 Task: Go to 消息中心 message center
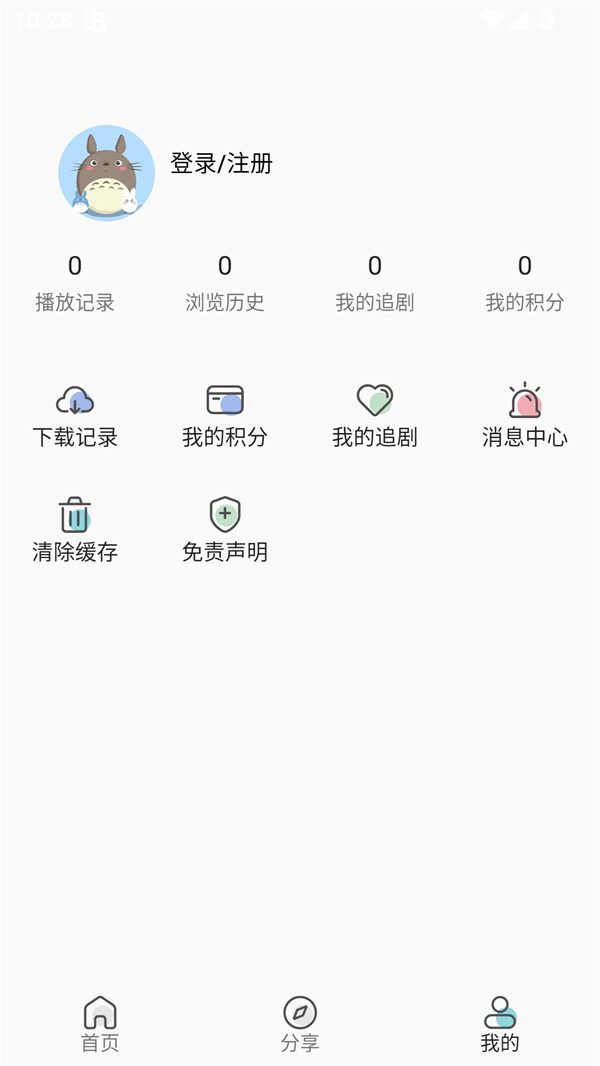pyautogui.click(x=525, y=415)
